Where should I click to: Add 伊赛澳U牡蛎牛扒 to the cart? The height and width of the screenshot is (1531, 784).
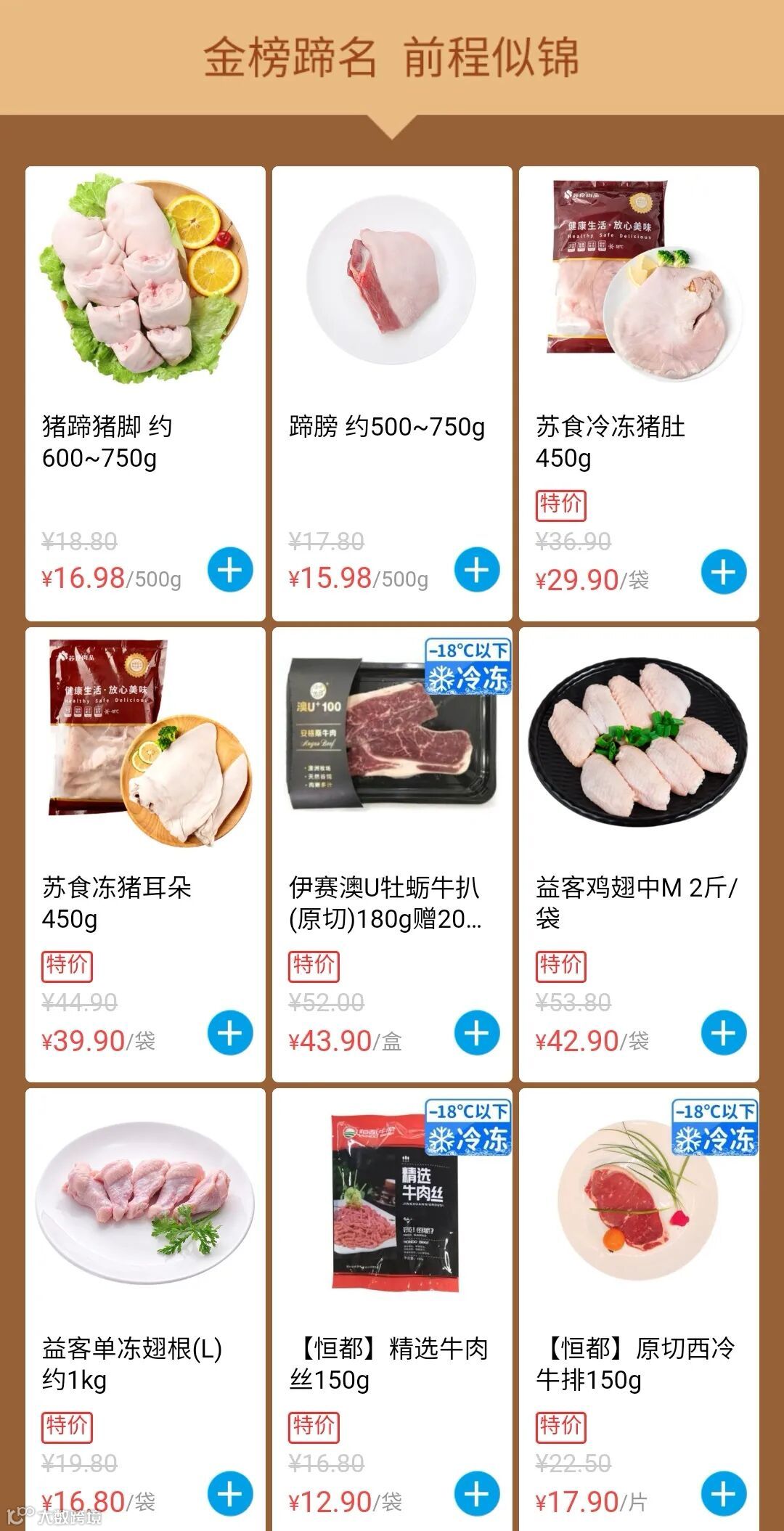[477, 1032]
